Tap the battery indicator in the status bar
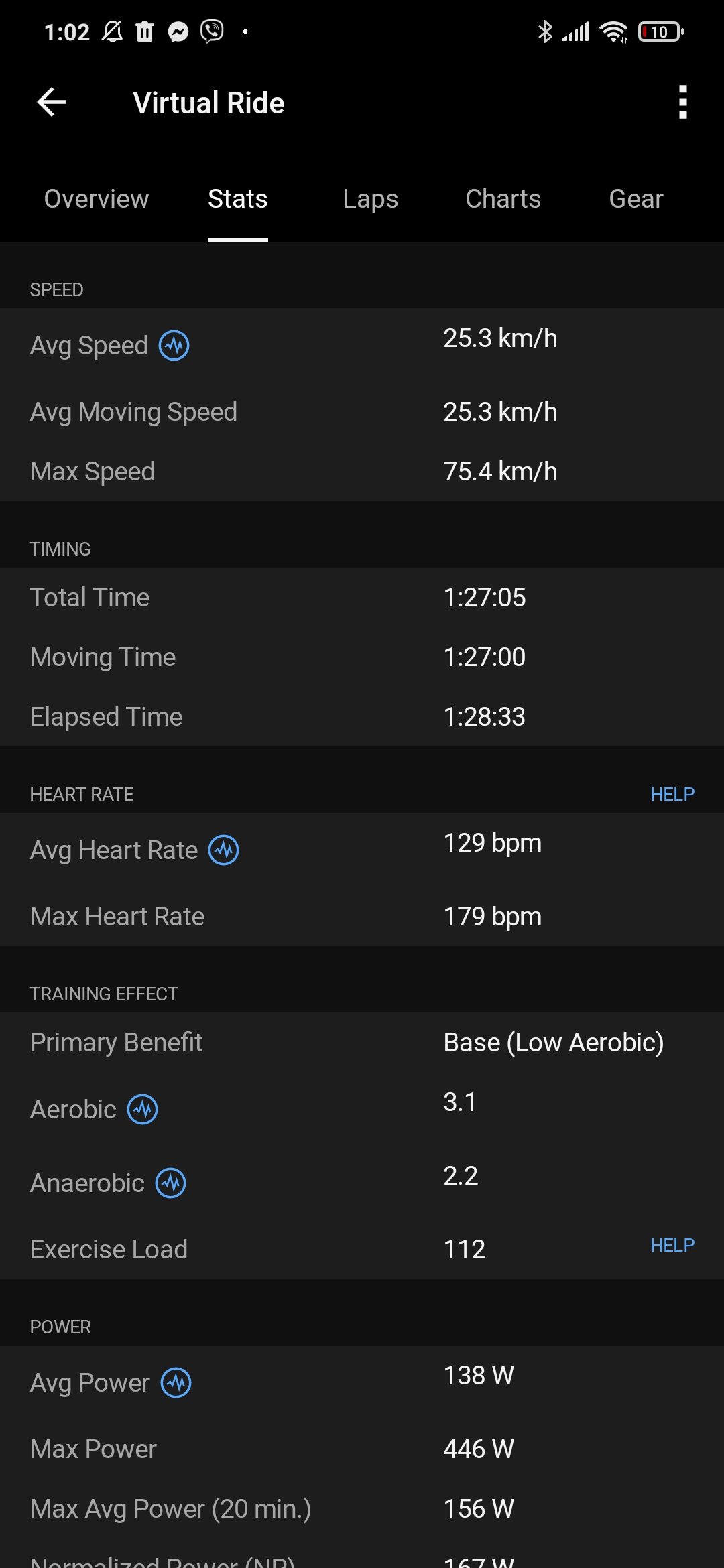This screenshot has width=724, height=1568. (660, 30)
